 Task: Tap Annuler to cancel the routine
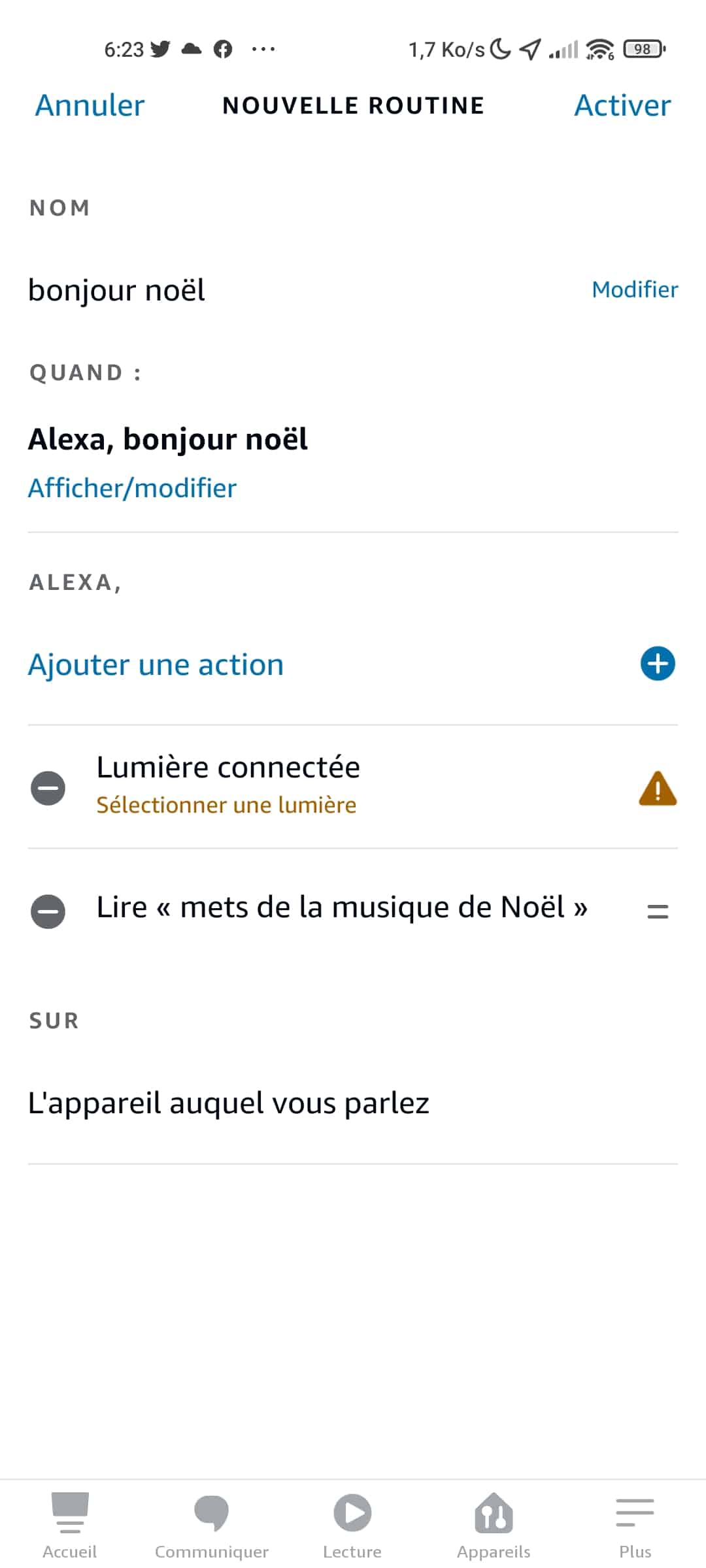(x=90, y=105)
